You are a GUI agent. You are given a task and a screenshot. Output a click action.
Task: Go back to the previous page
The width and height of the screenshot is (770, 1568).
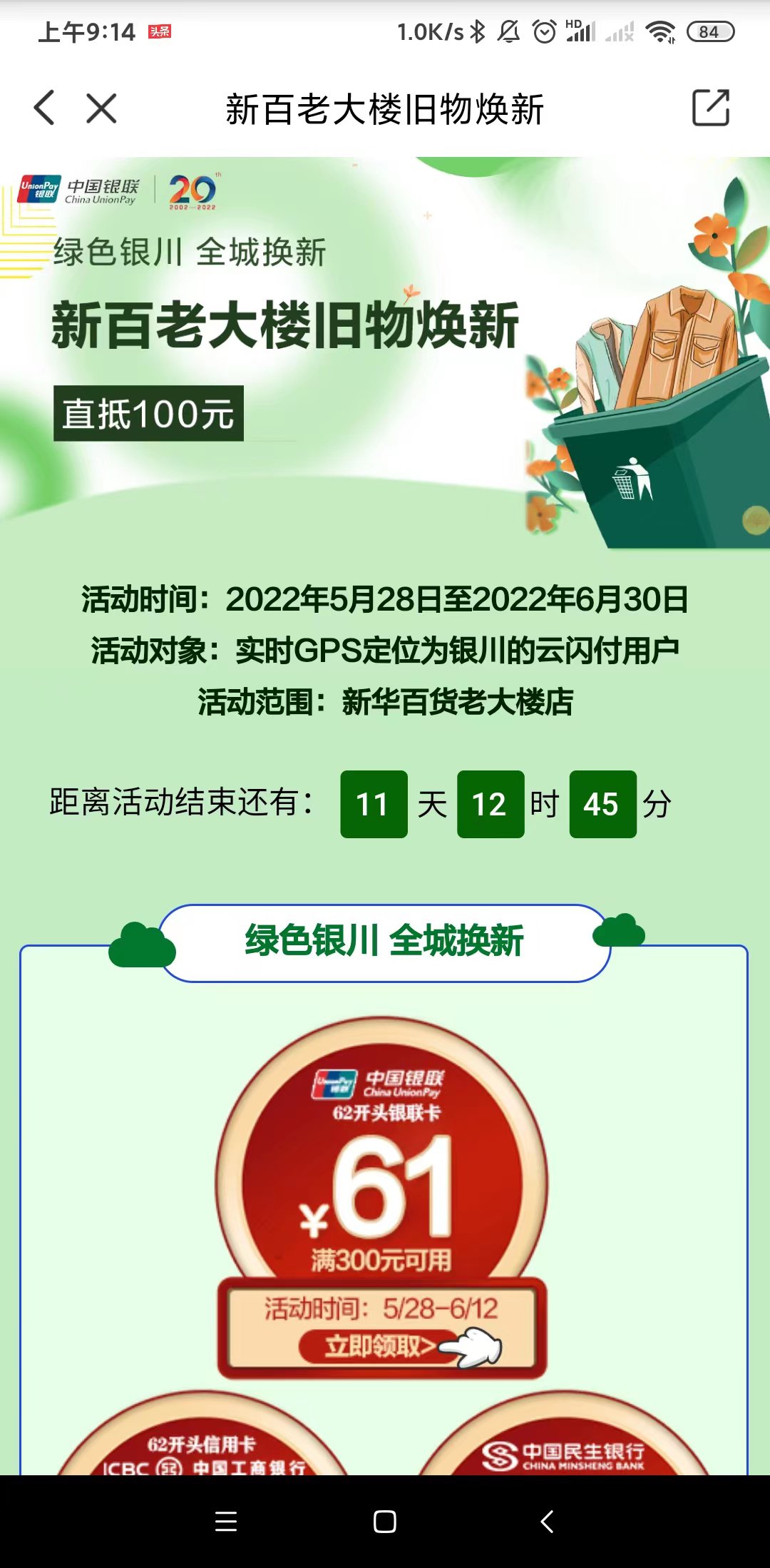coord(44,108)
